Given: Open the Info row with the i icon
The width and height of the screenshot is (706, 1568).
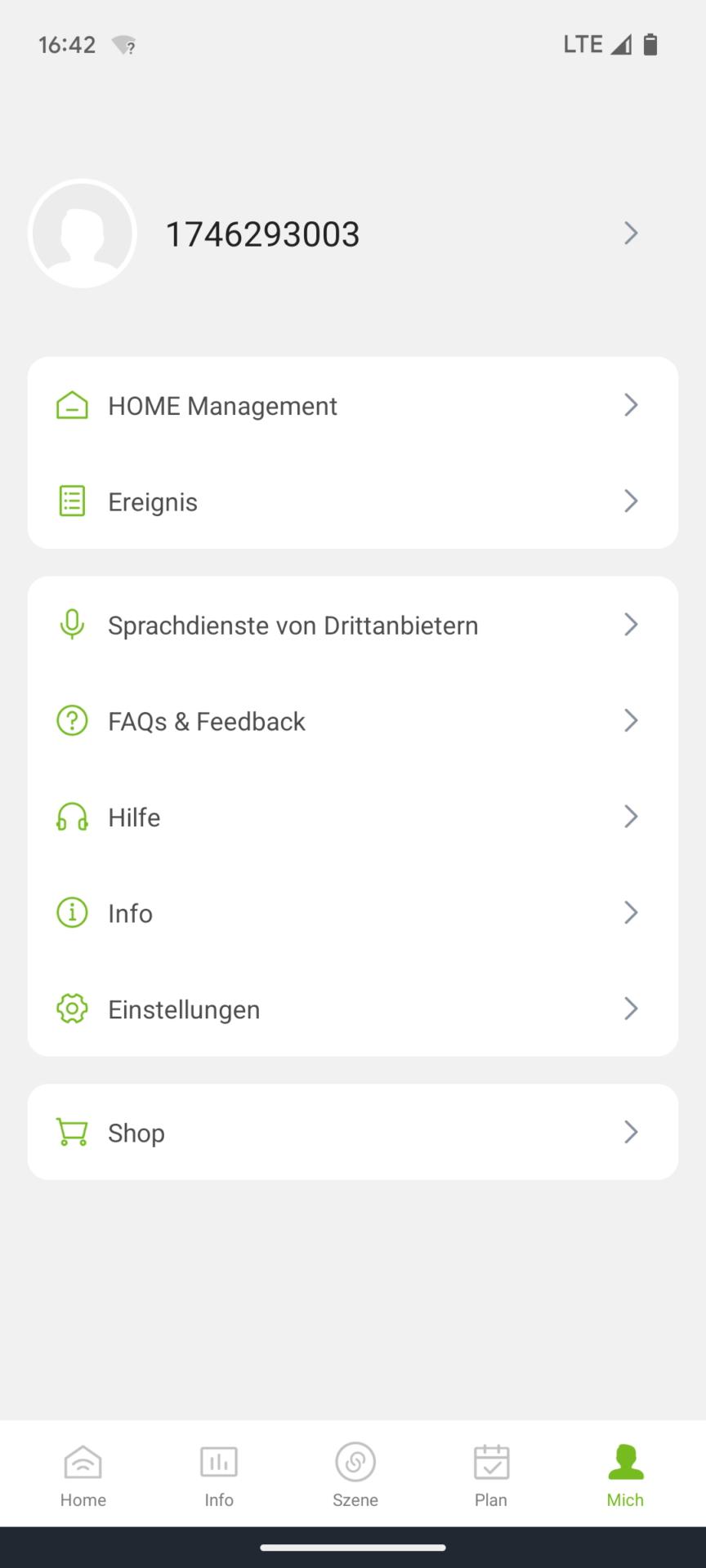Looking at the screenshot, I should click(353, 913).
